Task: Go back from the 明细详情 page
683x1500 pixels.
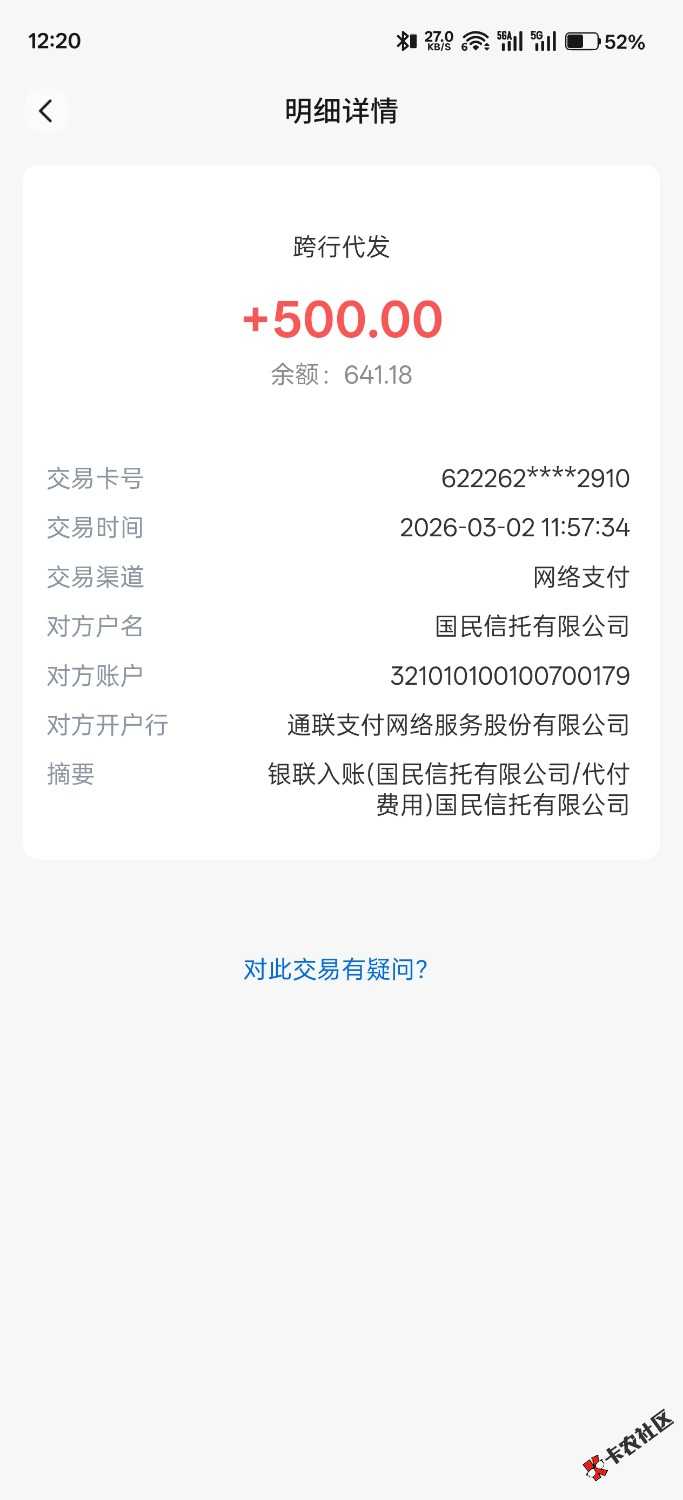Action: [46, 111]
